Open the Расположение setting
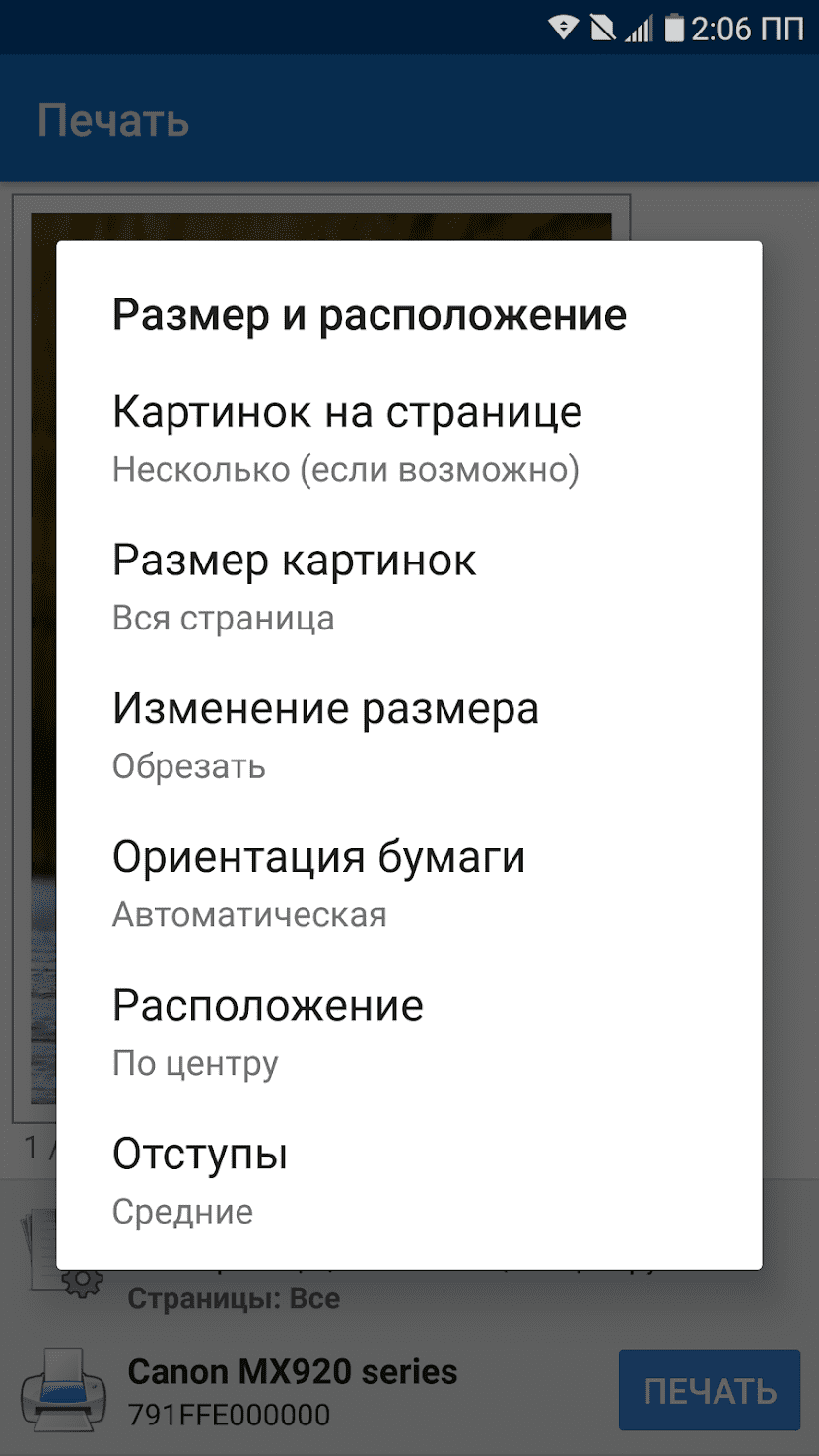The image size is (819, 1456). (408, 1031)
